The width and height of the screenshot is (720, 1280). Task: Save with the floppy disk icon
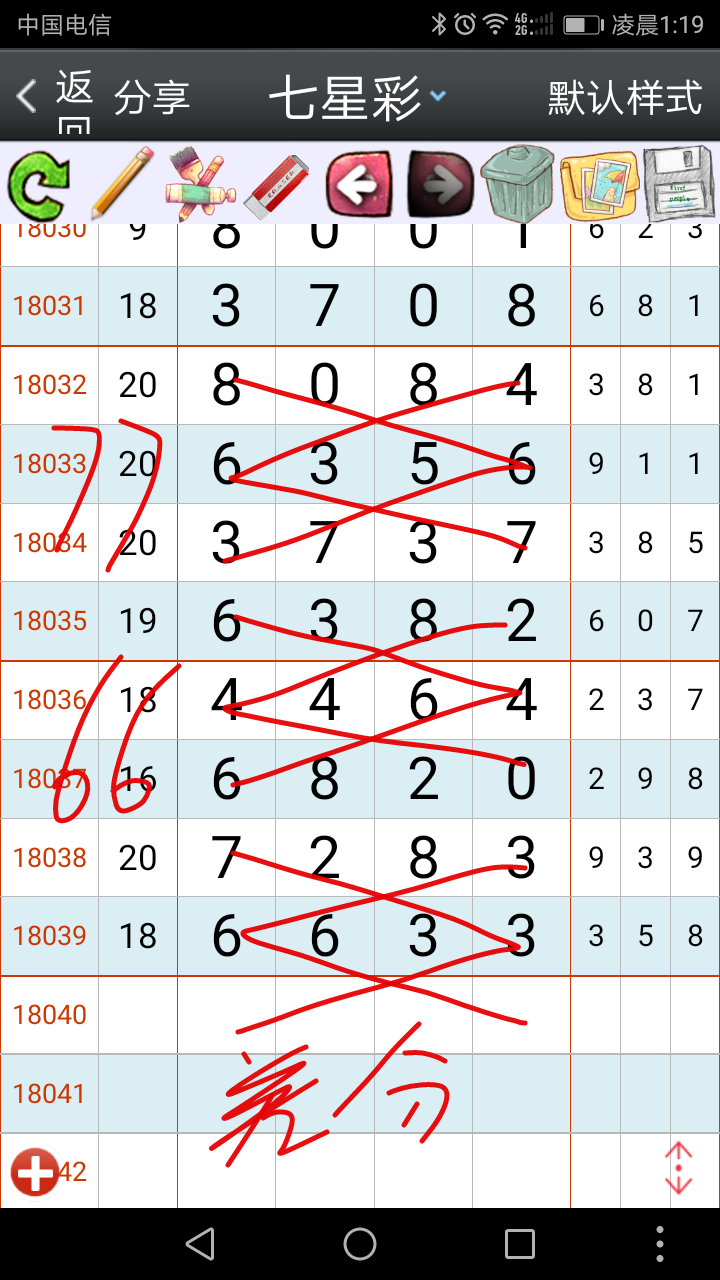(679, 184)
